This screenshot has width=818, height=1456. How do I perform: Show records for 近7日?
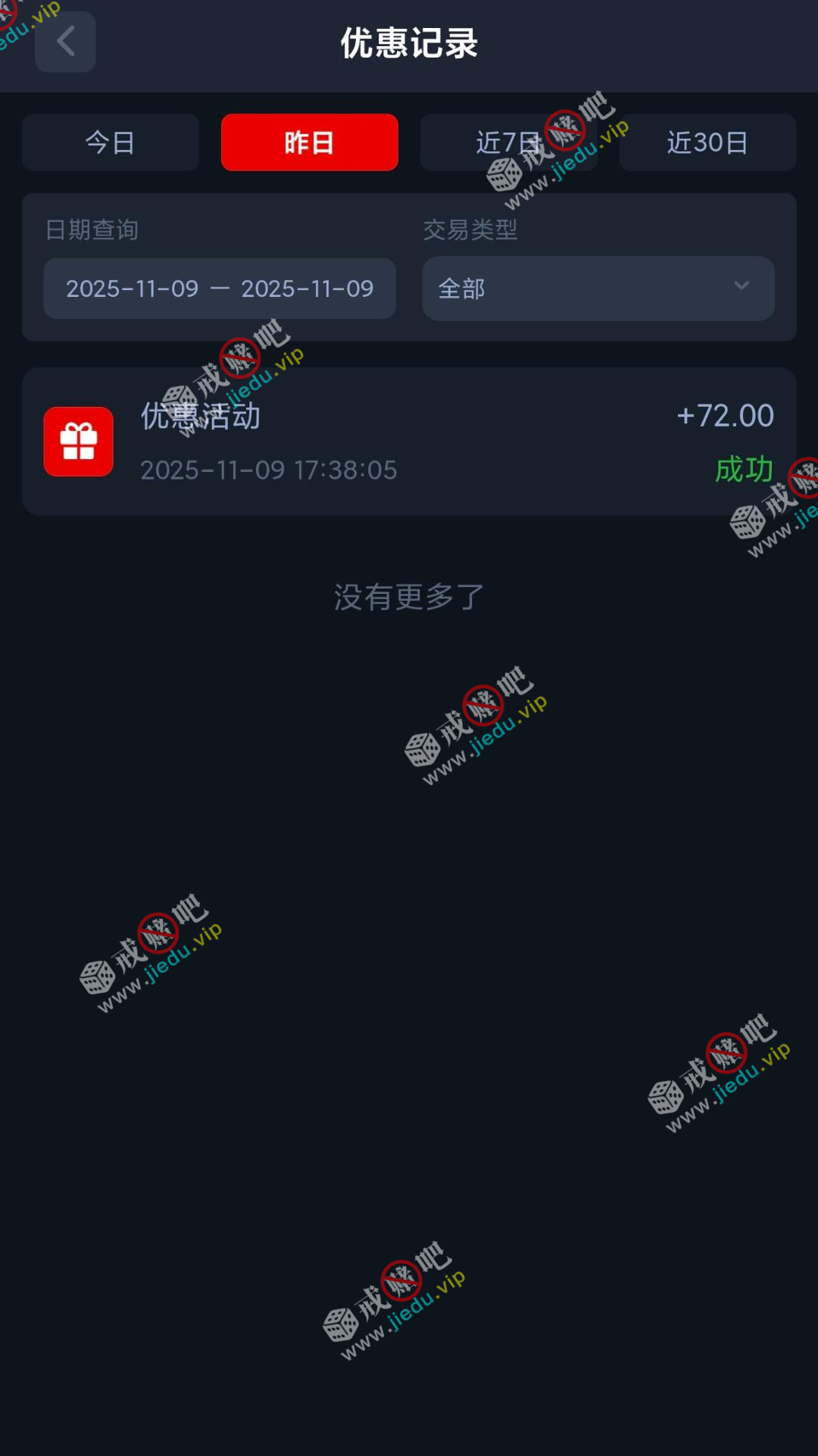point(508,142)
